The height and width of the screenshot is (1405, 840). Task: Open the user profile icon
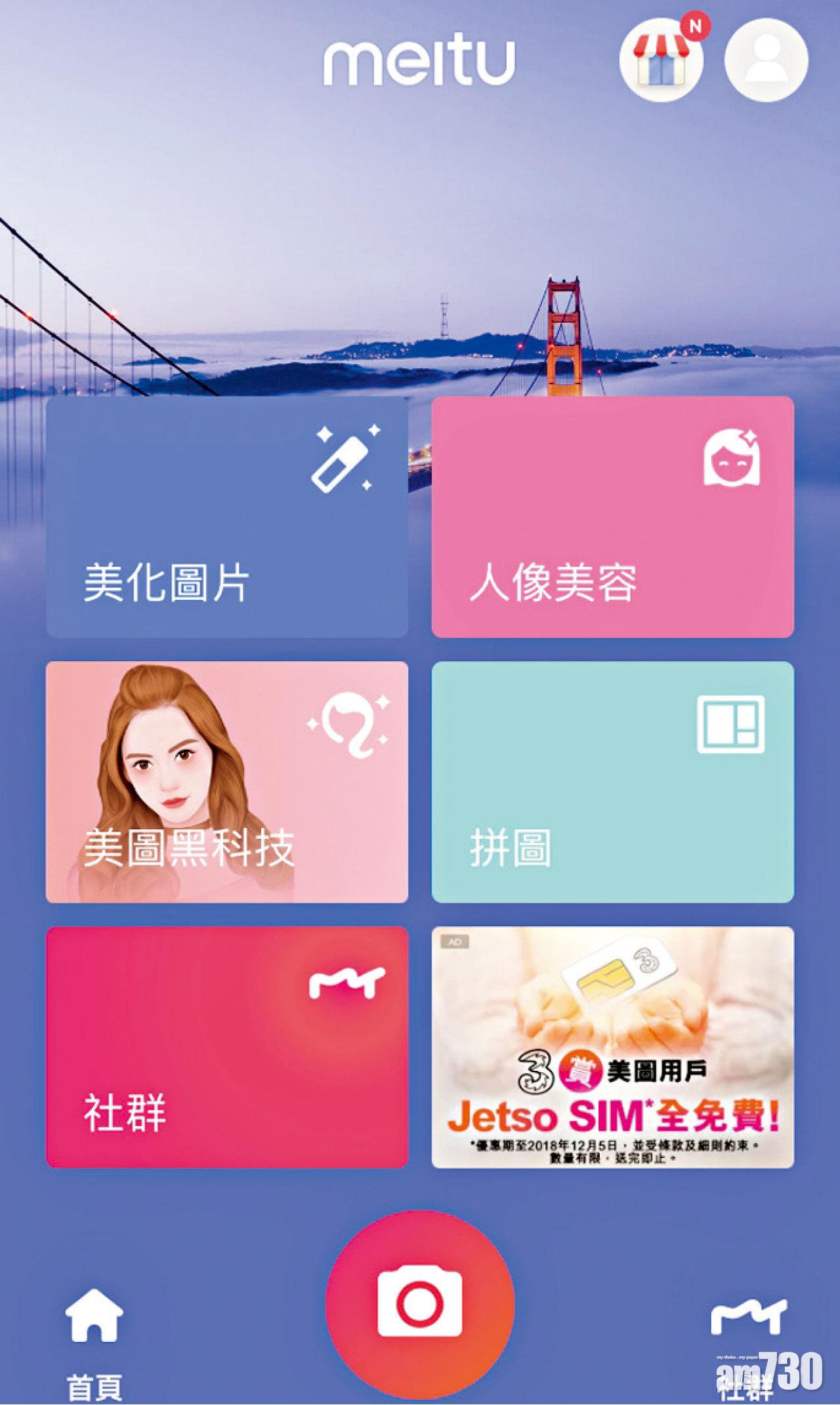click(x=766, y=60)
